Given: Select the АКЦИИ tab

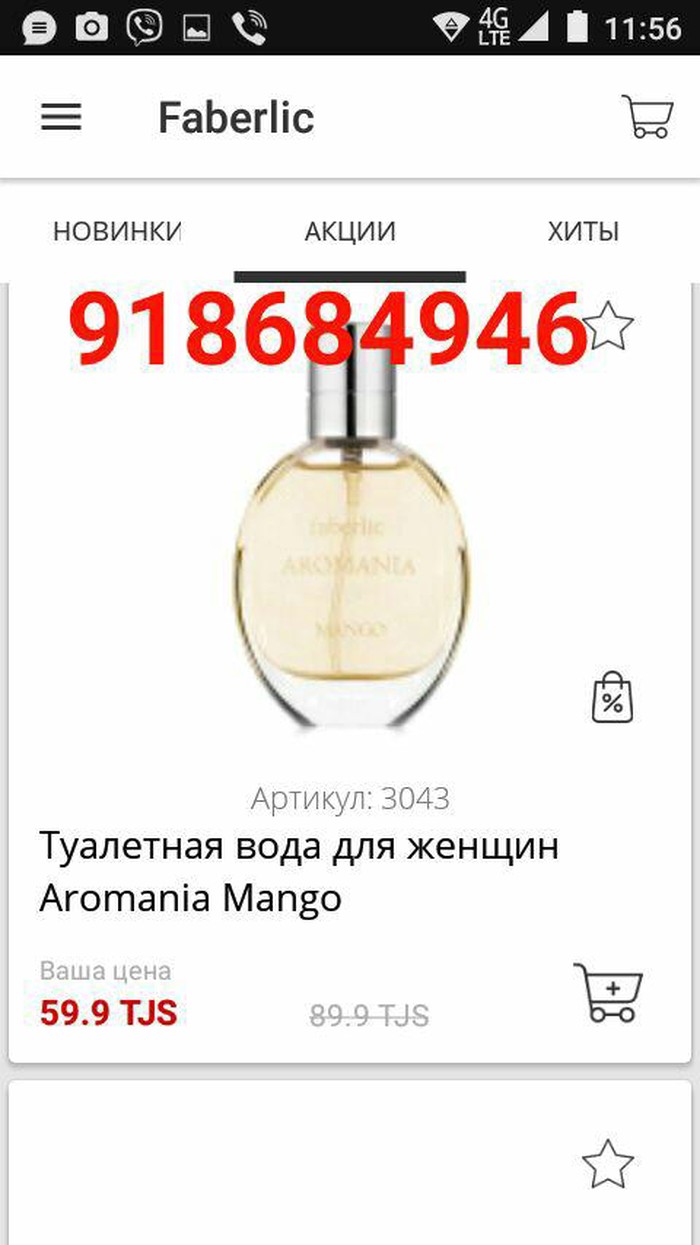Looking at the screenshot, I should [350, 232].
